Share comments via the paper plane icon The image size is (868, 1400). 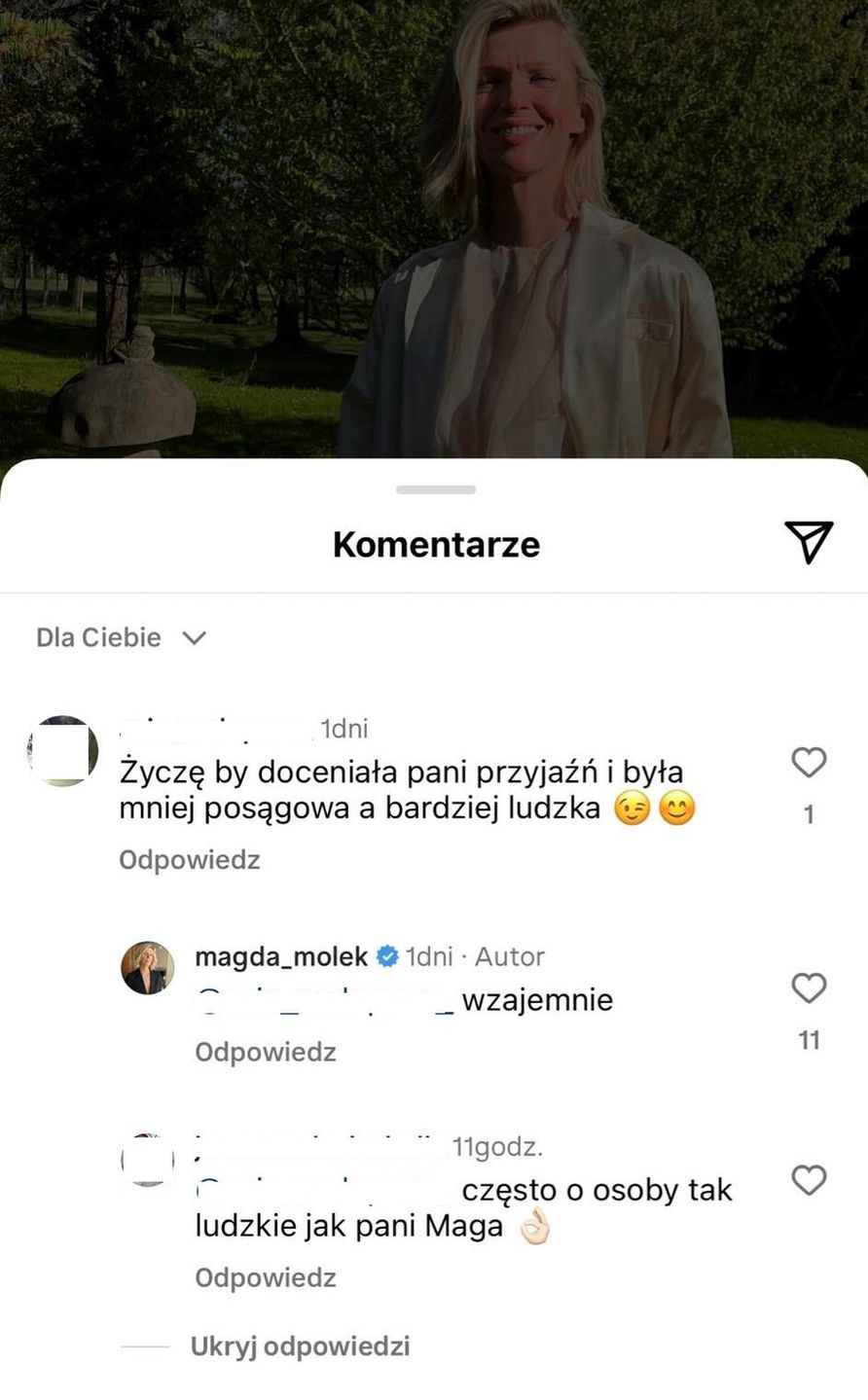pos(809,541)
